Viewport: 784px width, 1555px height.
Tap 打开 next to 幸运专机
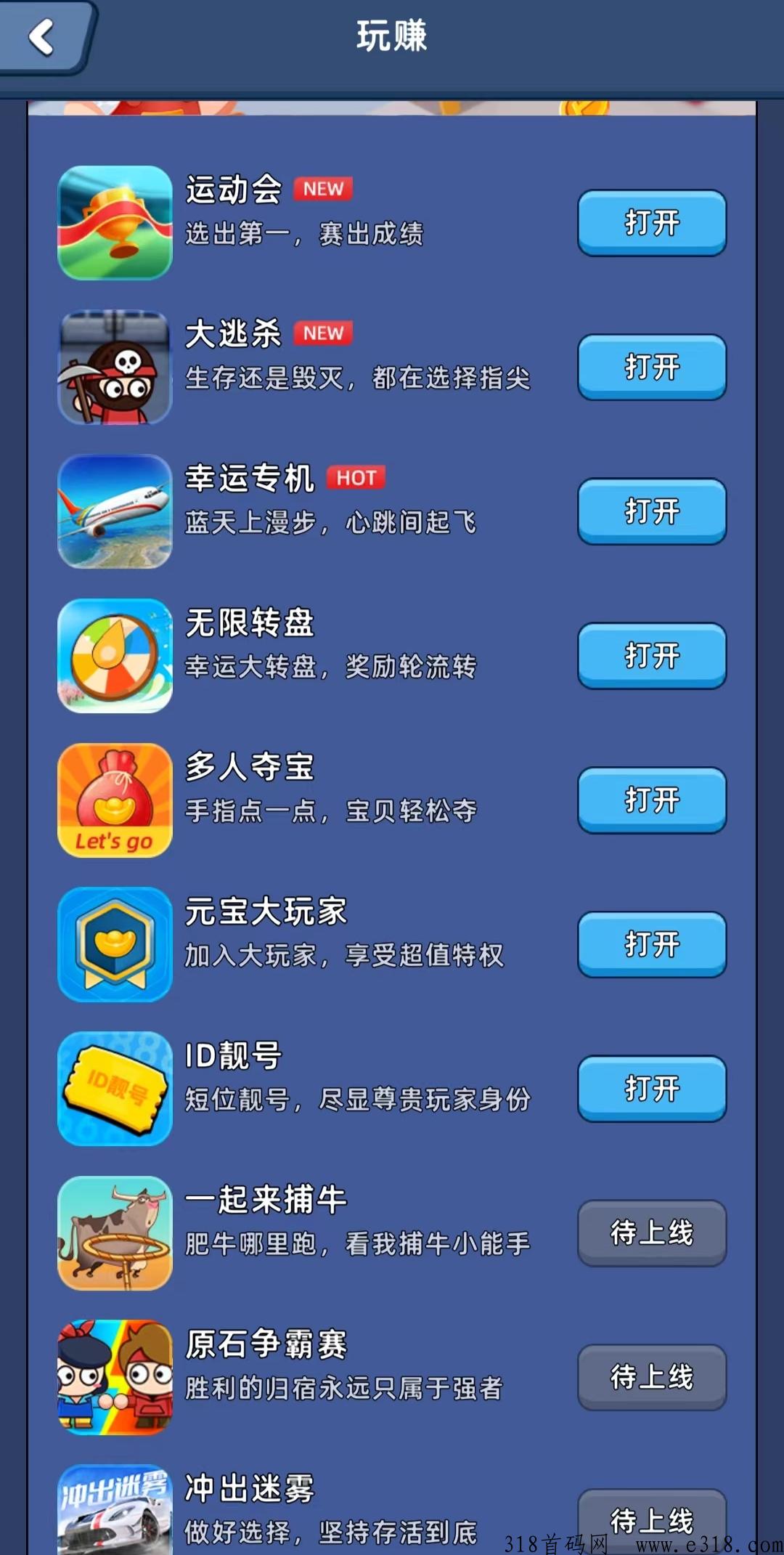651,511
